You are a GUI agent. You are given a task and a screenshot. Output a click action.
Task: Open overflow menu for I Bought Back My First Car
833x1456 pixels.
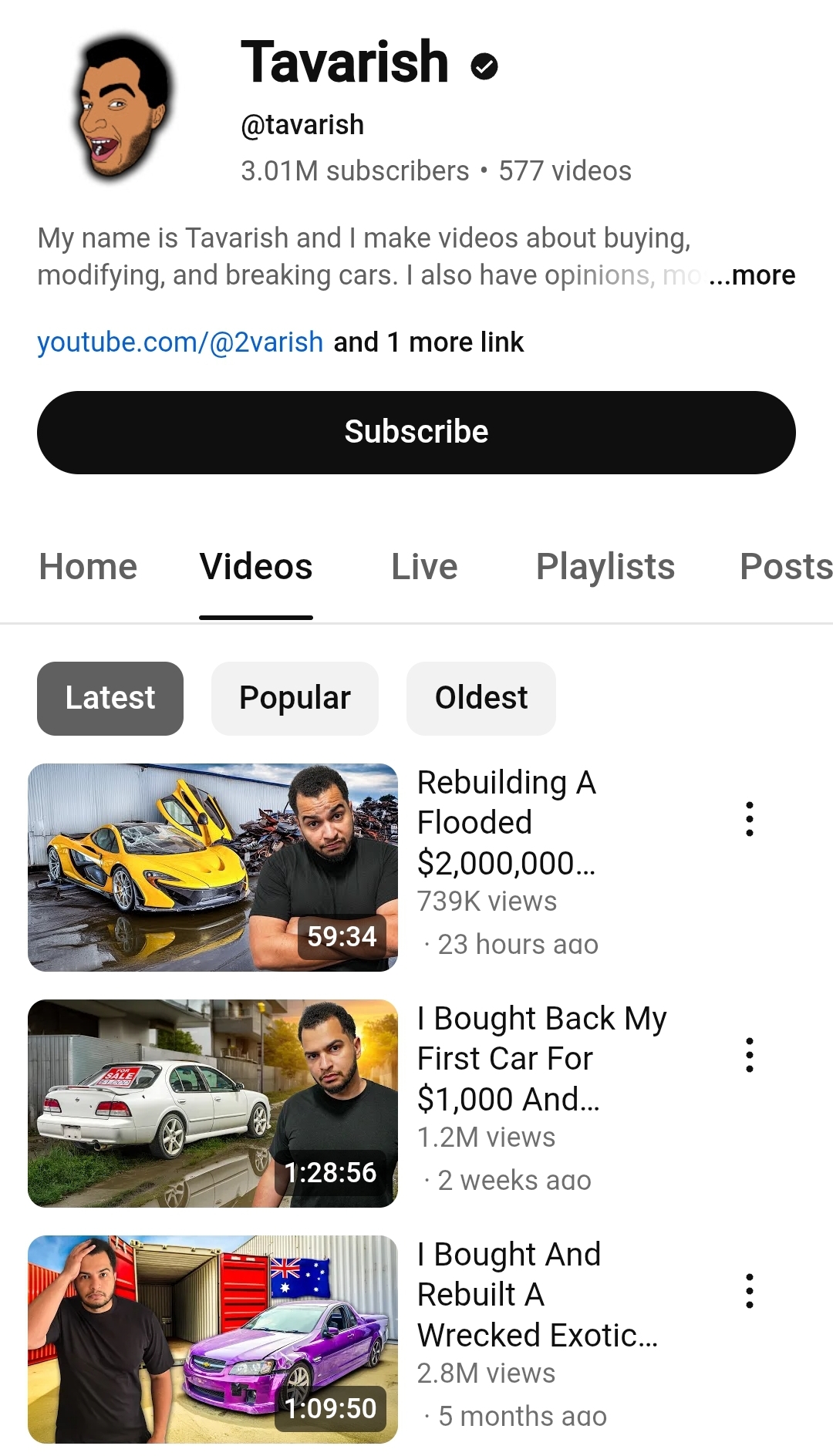pyautogui.click(x=750, y=1055)
